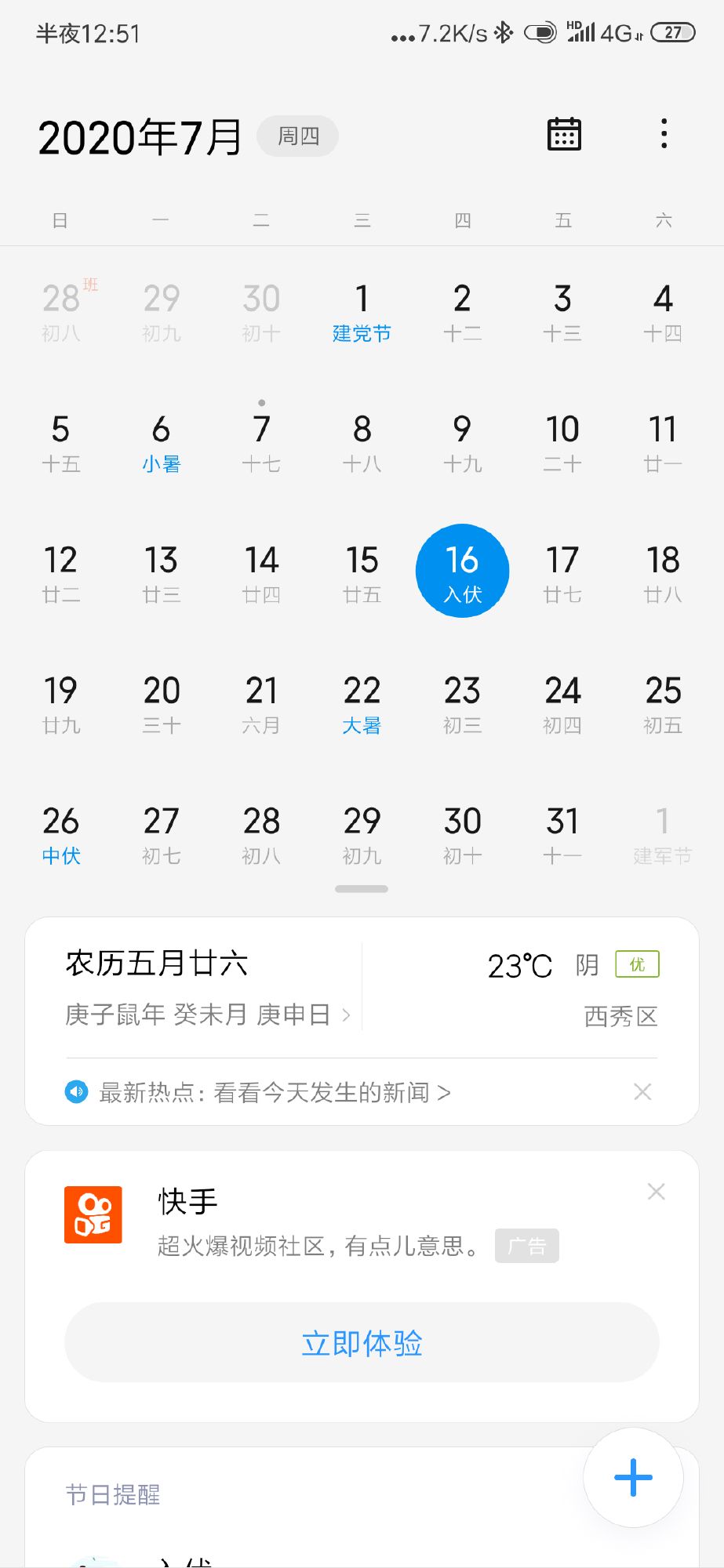Select July 1 建党节

click(x=362, y=313)
